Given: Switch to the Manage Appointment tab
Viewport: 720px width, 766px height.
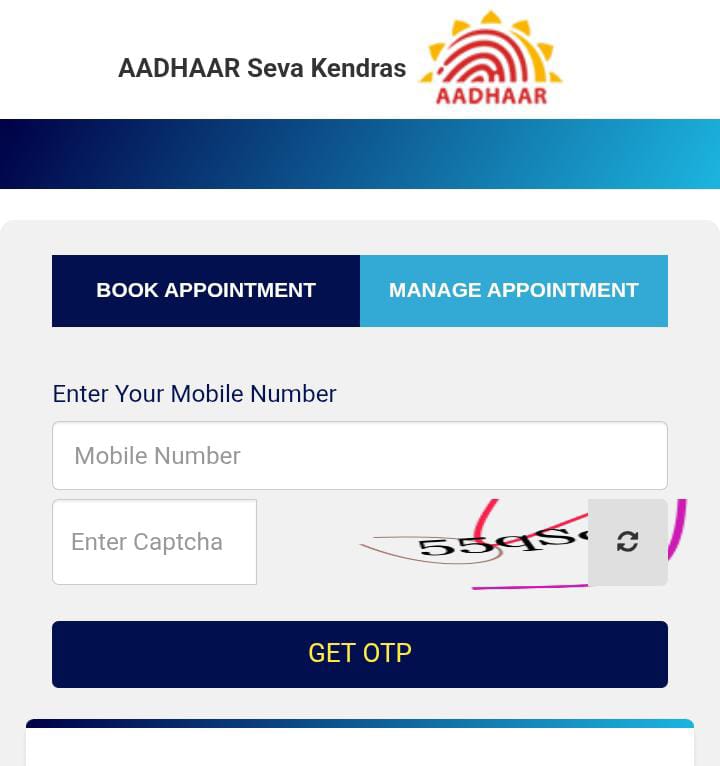Looking at the screenshot, I should (x=513, y=290).
